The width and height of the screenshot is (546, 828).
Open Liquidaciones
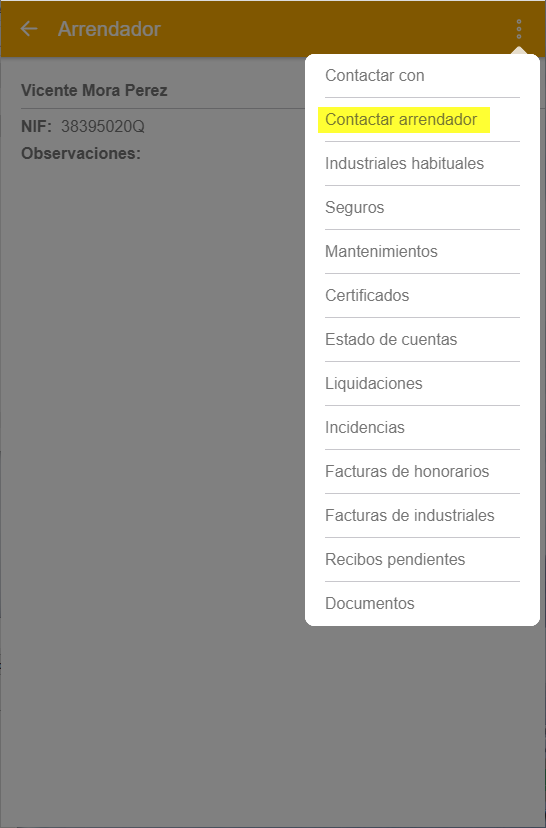click(422, 383)
